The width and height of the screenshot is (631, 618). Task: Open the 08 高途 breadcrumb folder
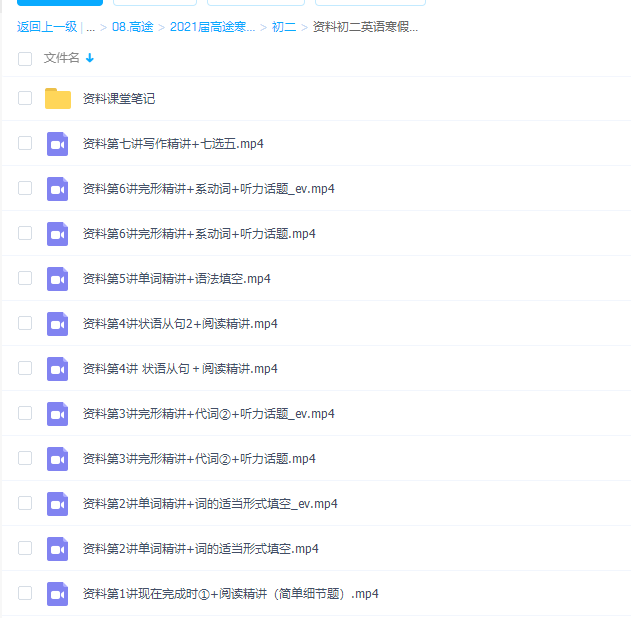pos(132,27)
